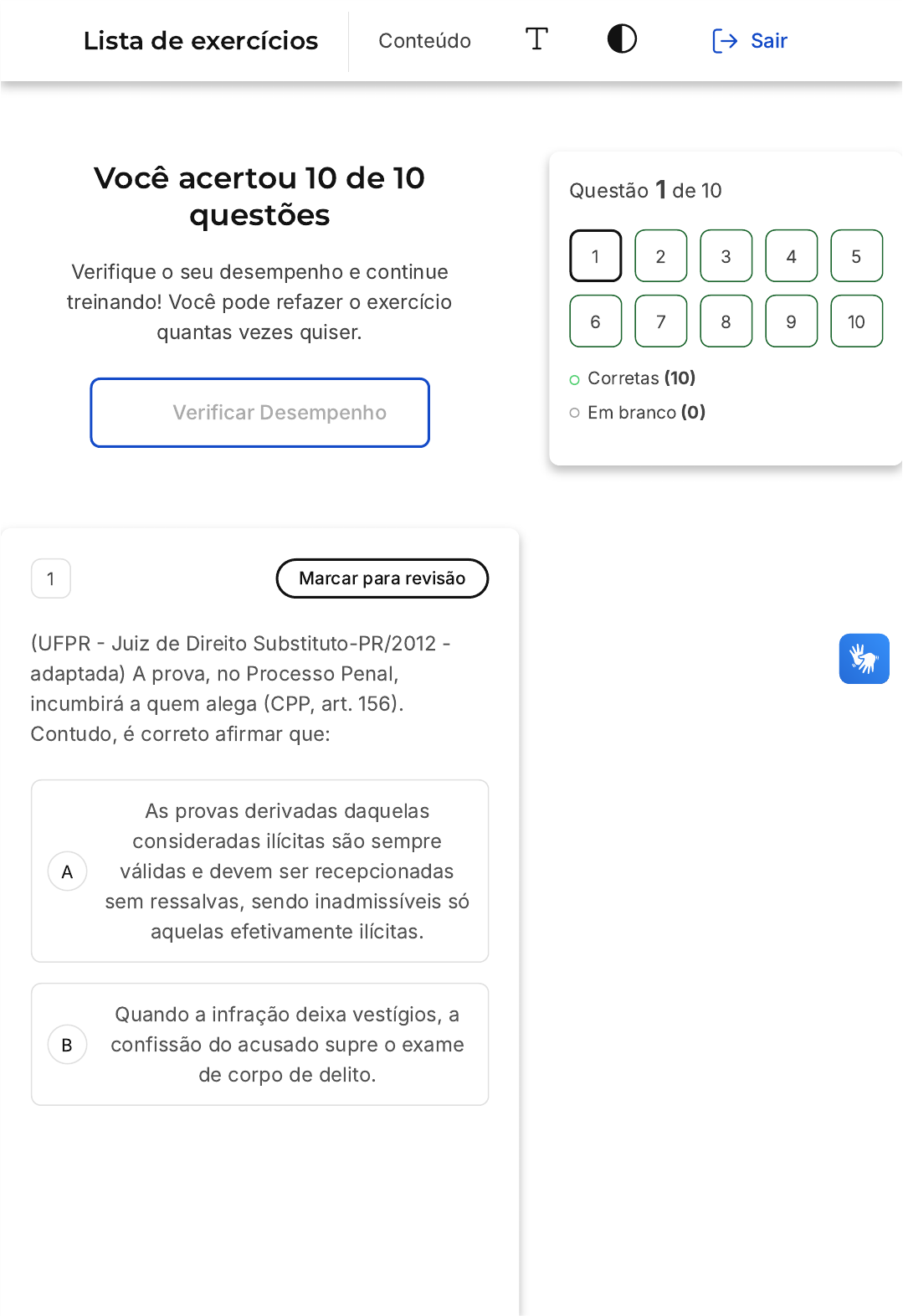The image size is (903, 1316).
Task: Jump to question 9
Action: (x=791, y=321)
